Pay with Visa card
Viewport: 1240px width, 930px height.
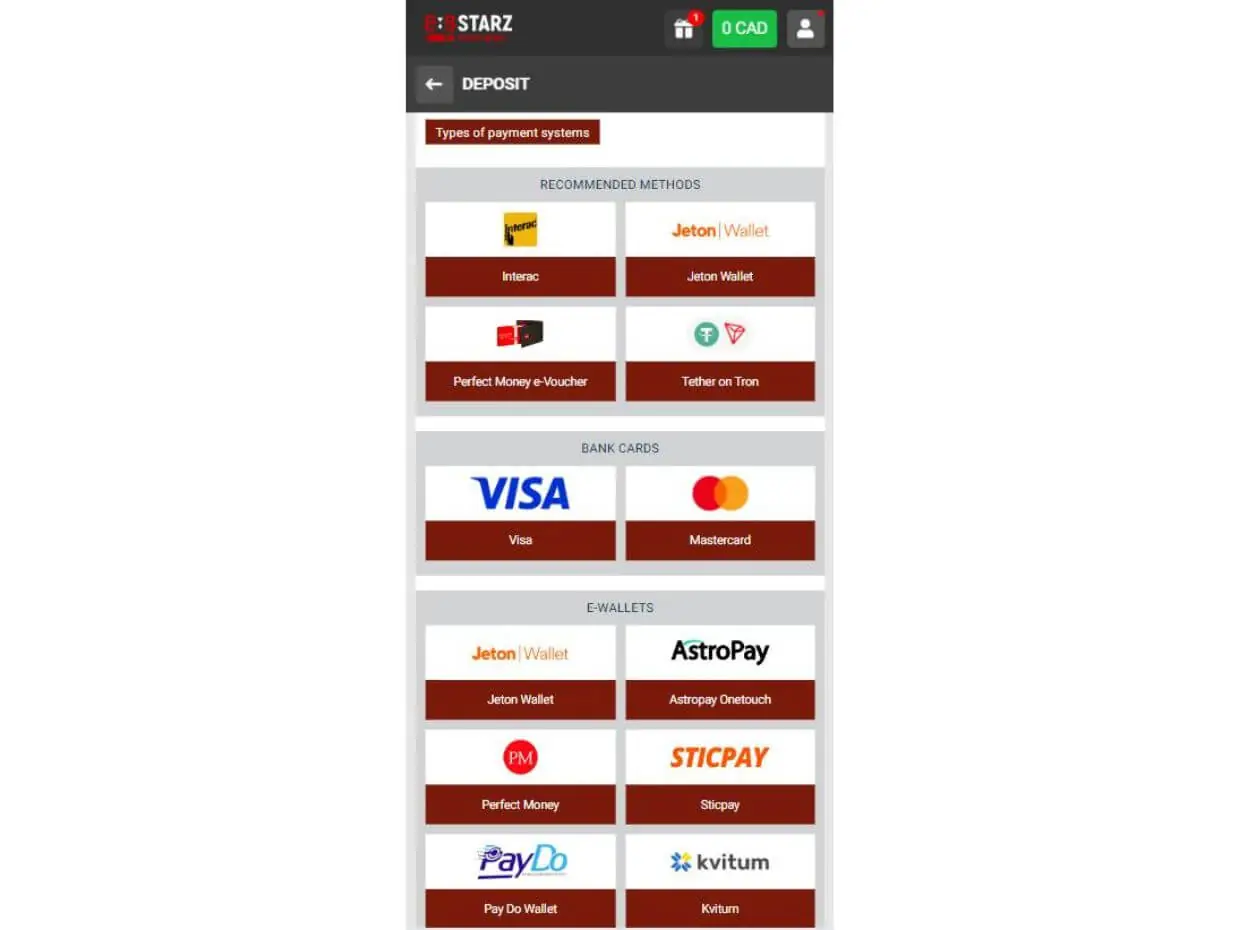(520, 512)
